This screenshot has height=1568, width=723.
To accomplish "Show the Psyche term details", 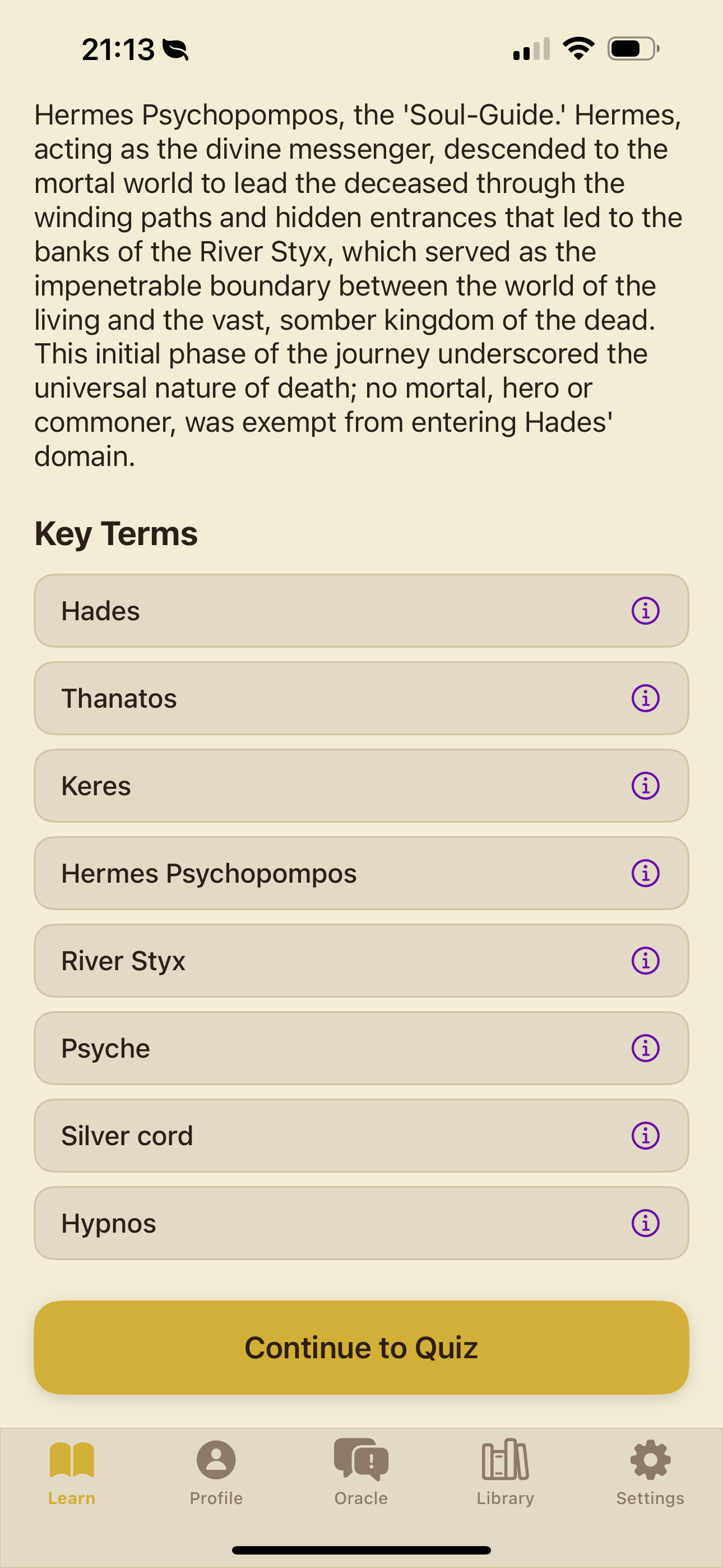I will [x=361, y=1048].
